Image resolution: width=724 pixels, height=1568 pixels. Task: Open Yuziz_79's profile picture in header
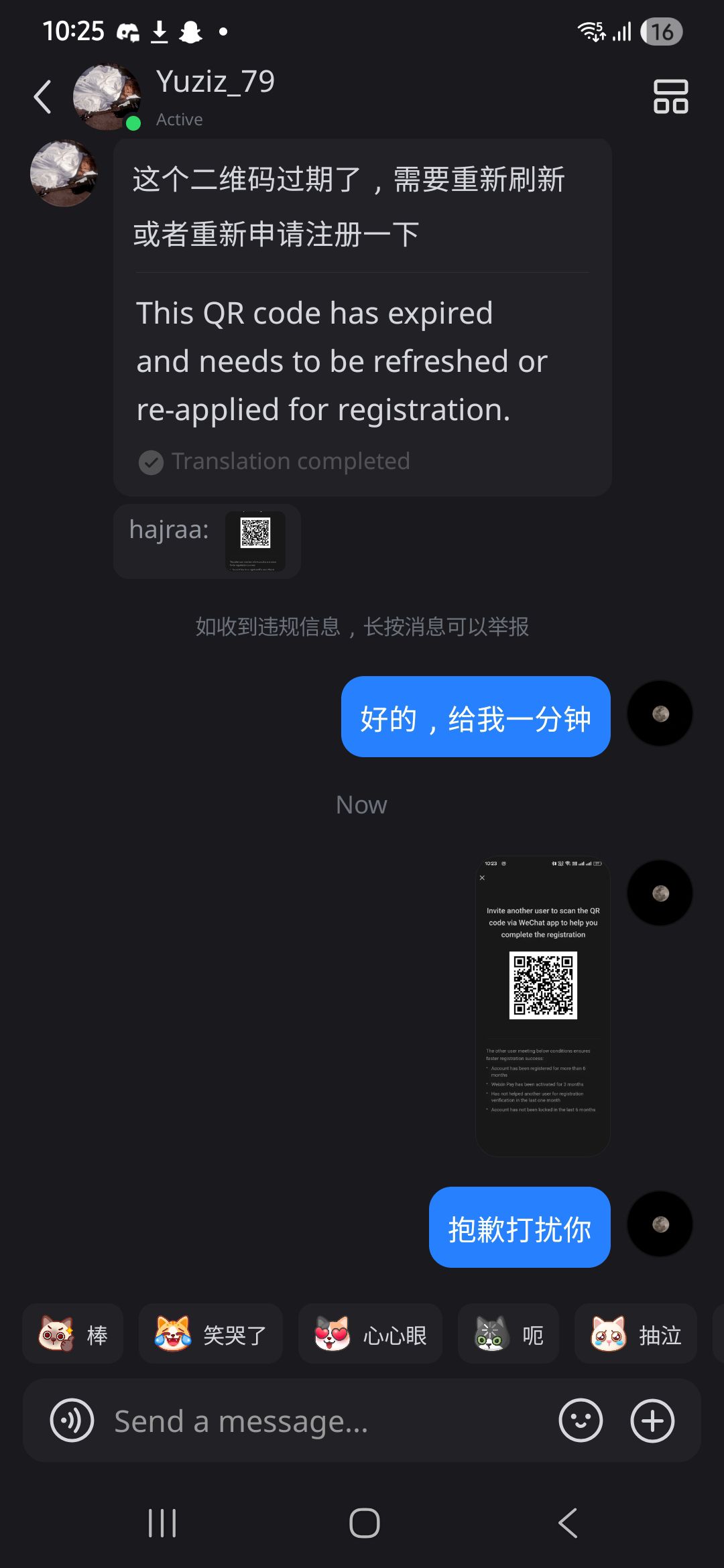(x=106, y=96)
